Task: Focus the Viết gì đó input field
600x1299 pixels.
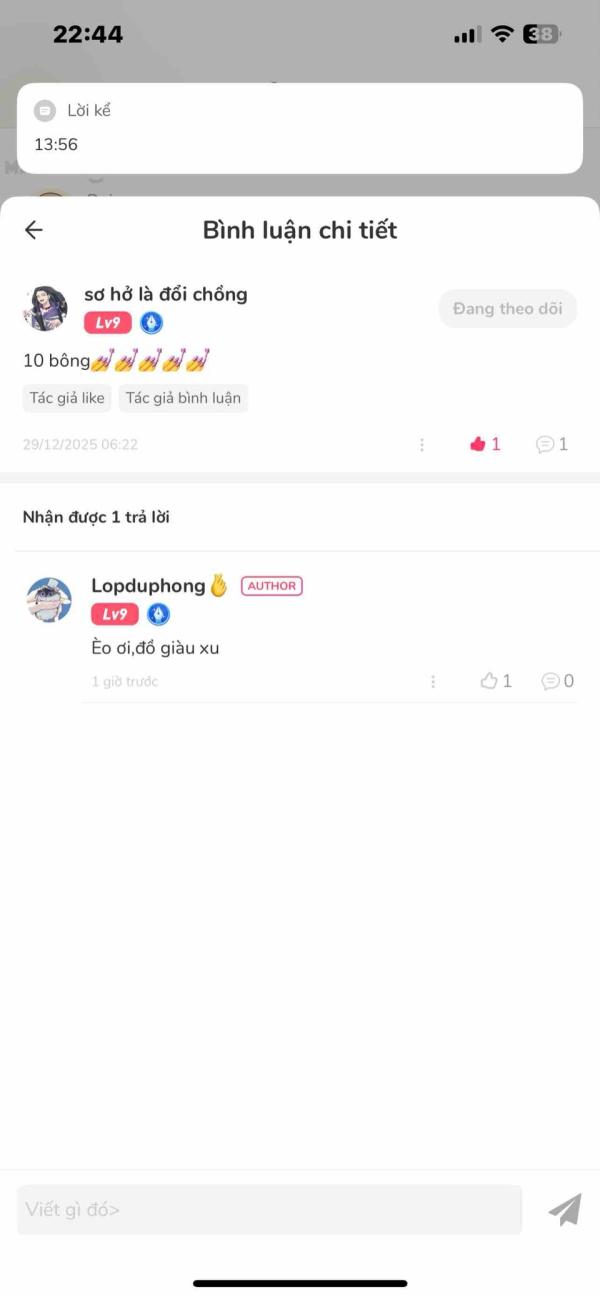Action: 269,1210
